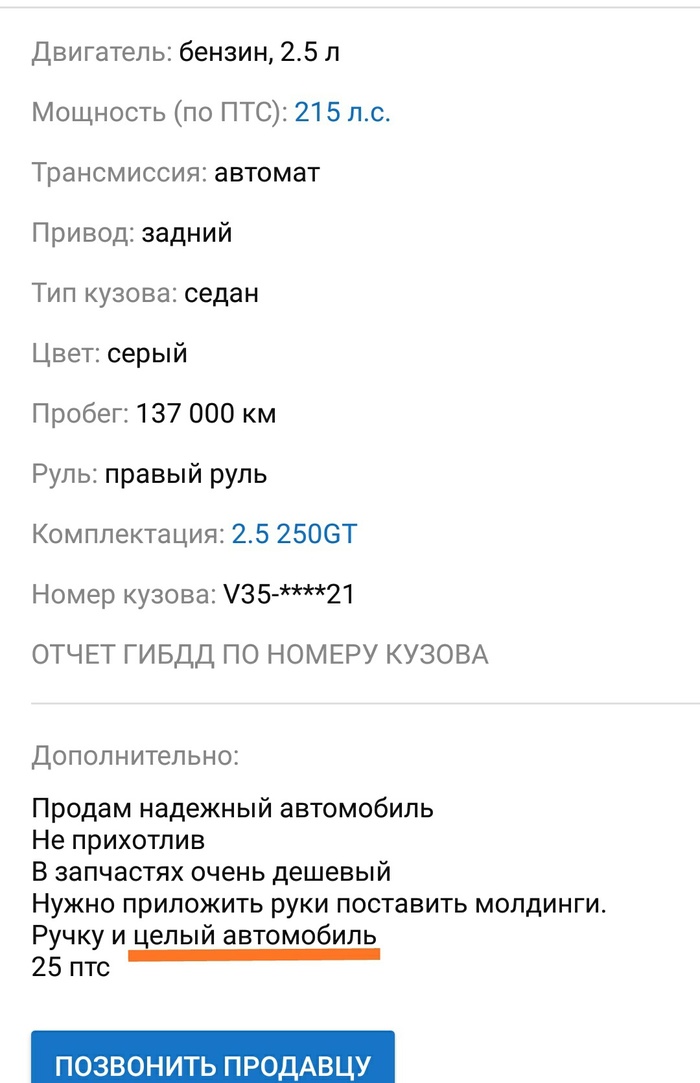Screen dimensions: 700x1083
Task: Open the 215 л.с. power link
Action: click(342, 112)
